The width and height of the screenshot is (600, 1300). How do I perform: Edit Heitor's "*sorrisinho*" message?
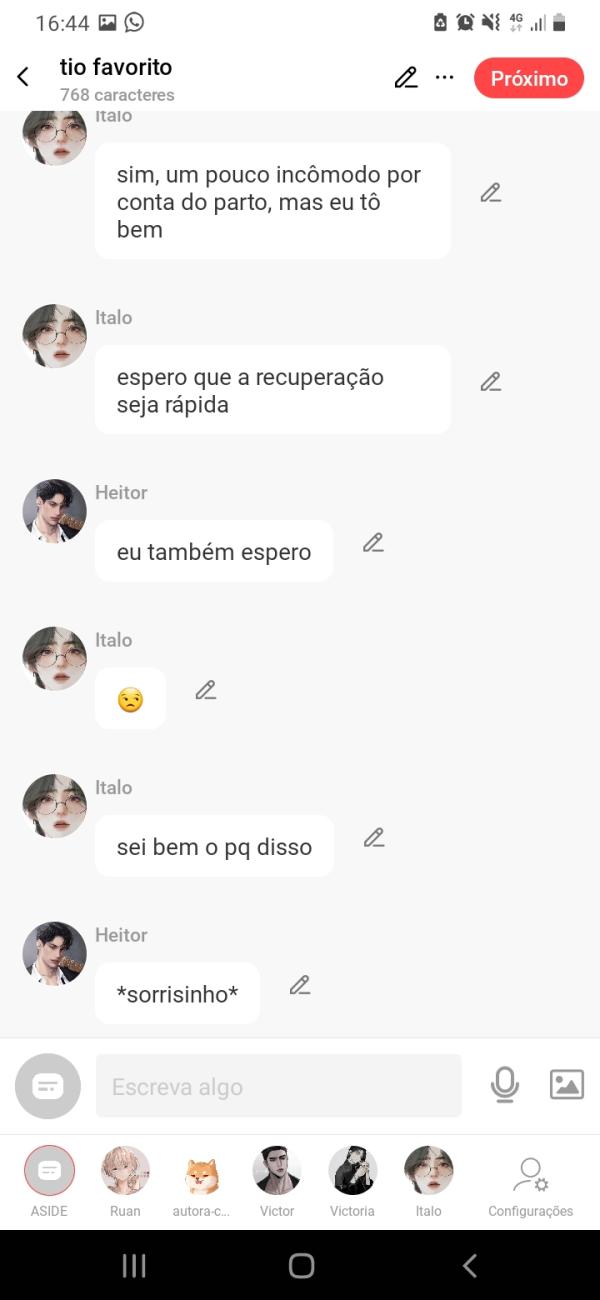300,985
